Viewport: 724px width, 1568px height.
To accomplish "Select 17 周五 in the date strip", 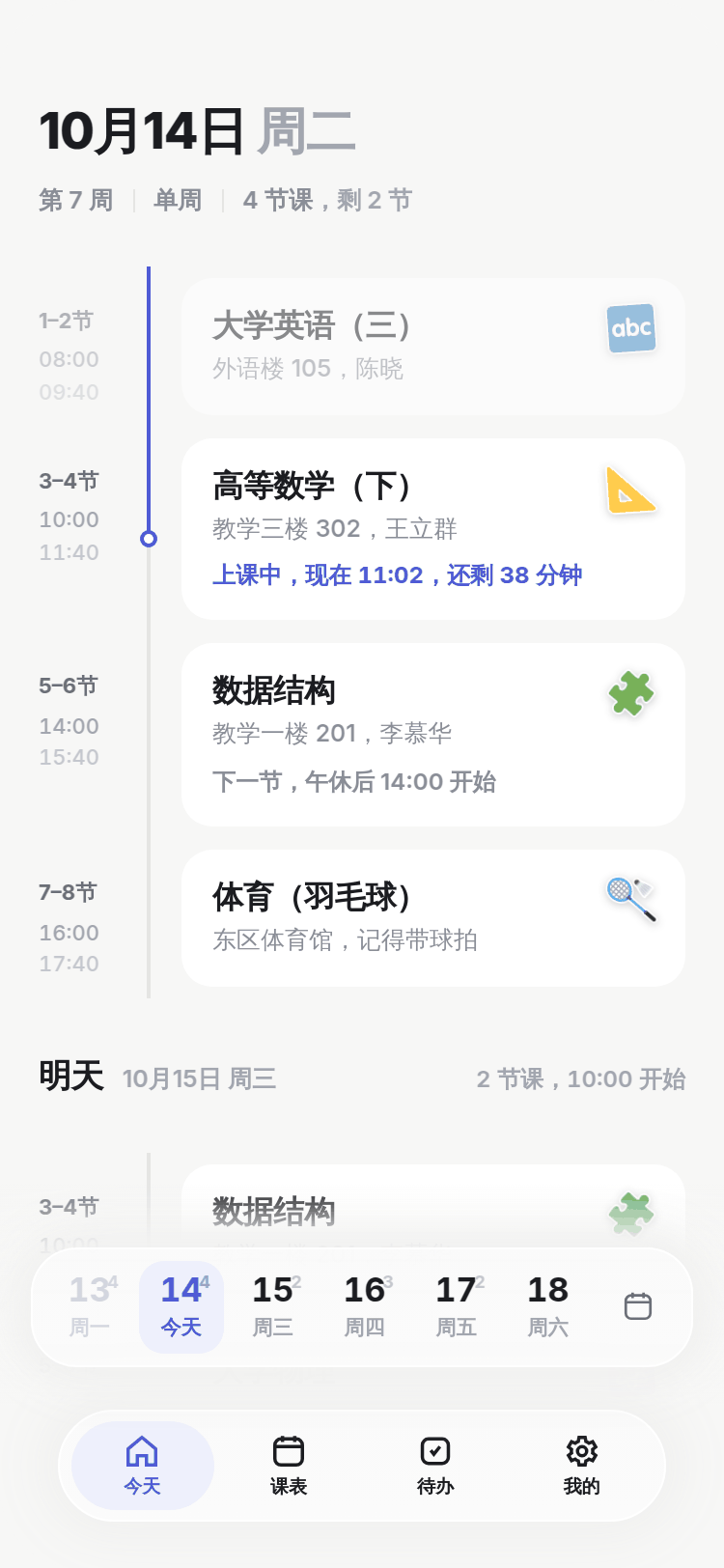I will coord(457,1307).
